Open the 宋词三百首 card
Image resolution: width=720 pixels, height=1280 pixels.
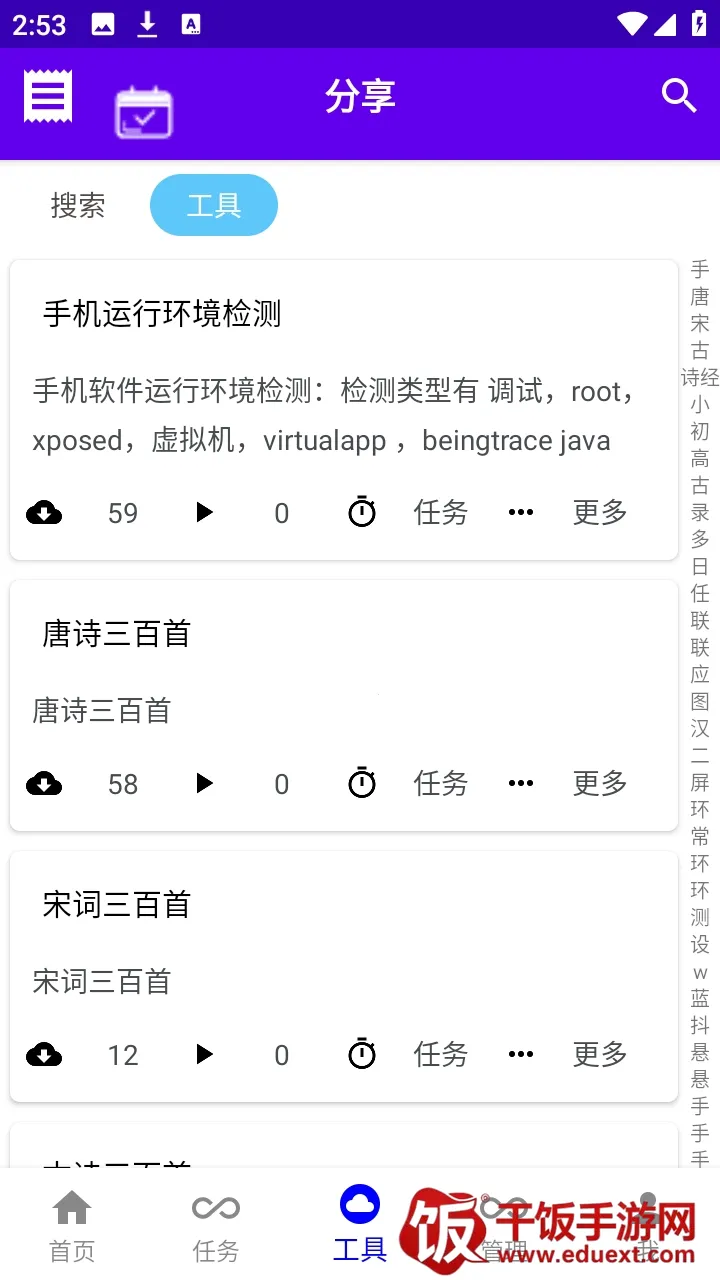point(116,905)
